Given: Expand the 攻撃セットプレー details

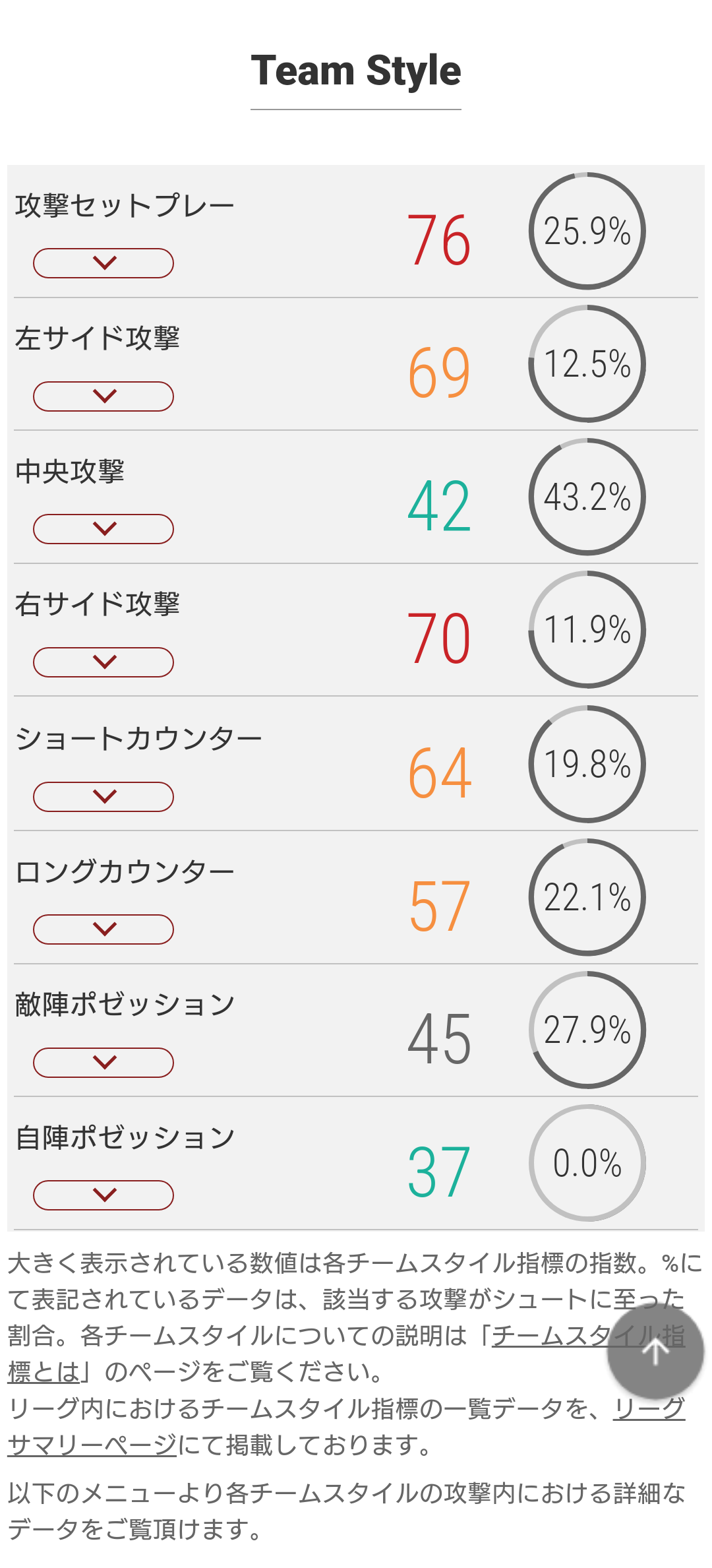Looking at the screenshot, I should point(104,263).
